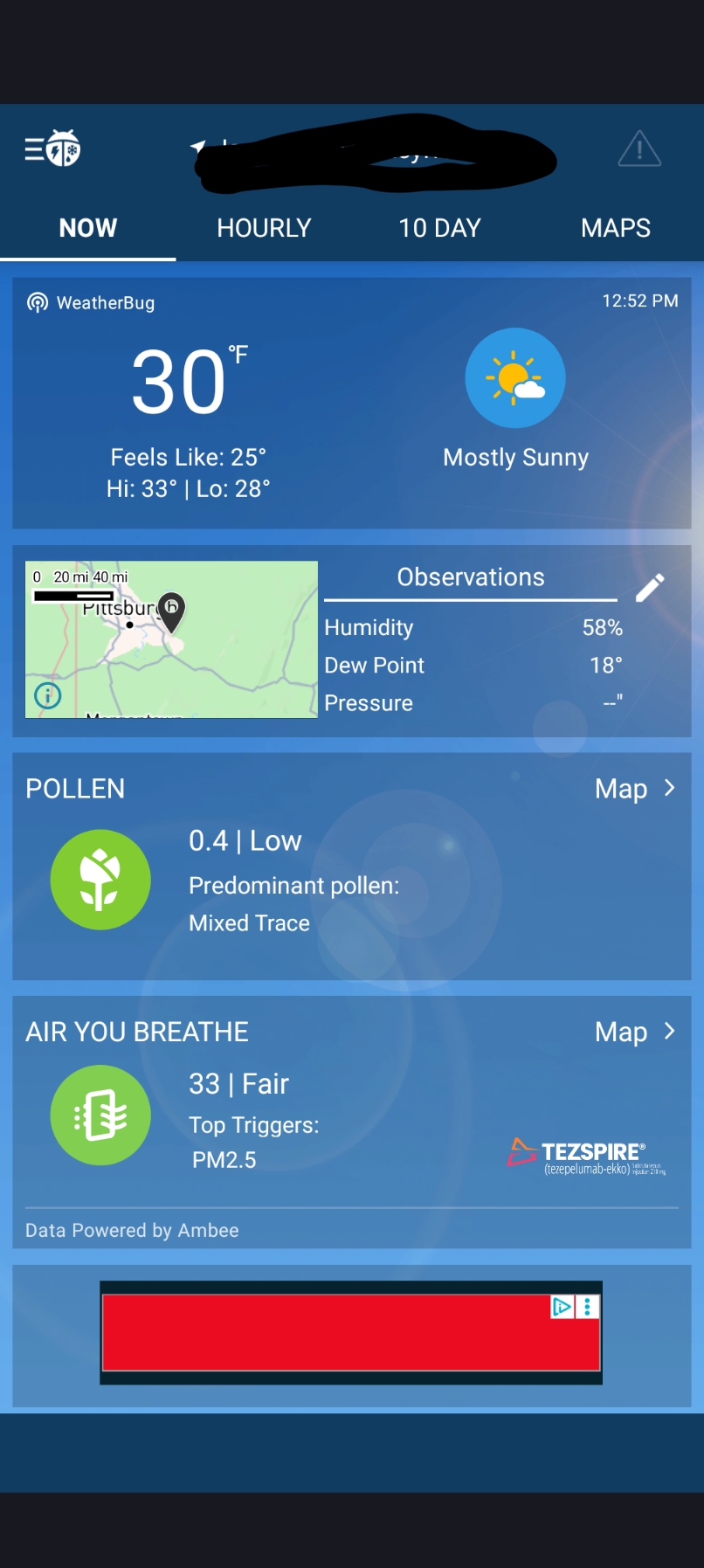Open the Air You Breathe map
The height and width of the screenshot is (1568, 704).
point(634,1032)
